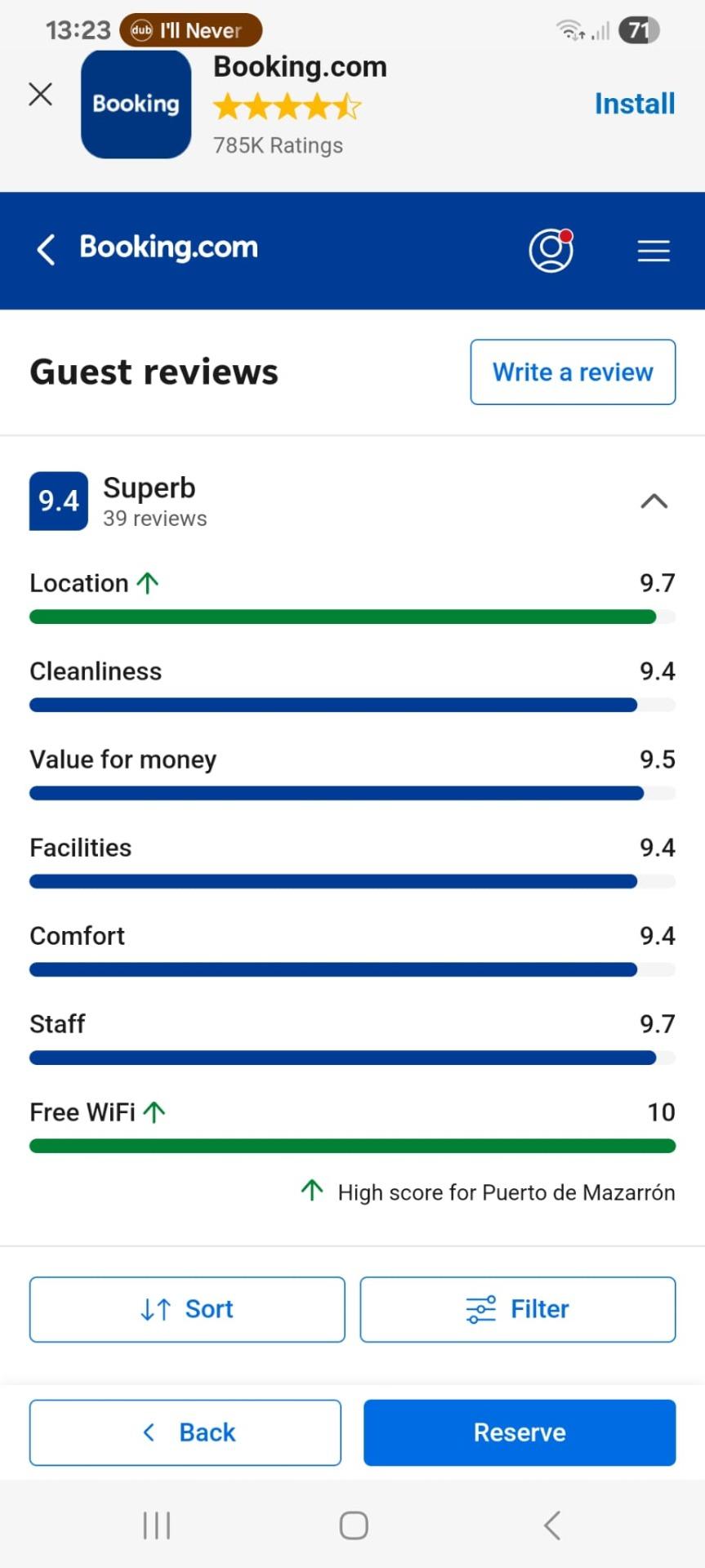The height and width of the screenshot is (1568, 705).
Task: Open the Sort options for reviews
Action: (187, 1309)
